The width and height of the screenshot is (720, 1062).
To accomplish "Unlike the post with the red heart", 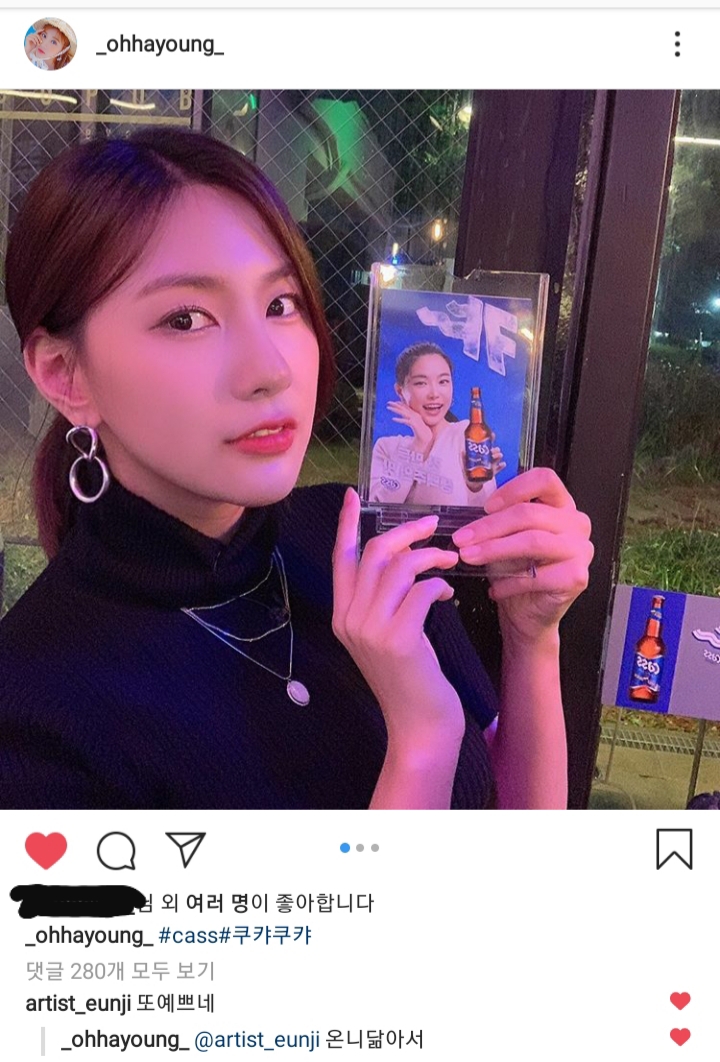I will click(x=46, y=850).
